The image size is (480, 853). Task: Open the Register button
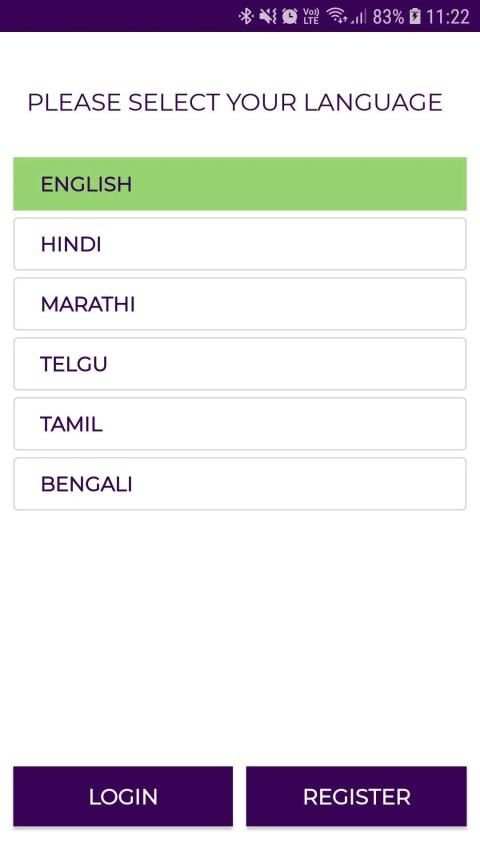(356, 796)
